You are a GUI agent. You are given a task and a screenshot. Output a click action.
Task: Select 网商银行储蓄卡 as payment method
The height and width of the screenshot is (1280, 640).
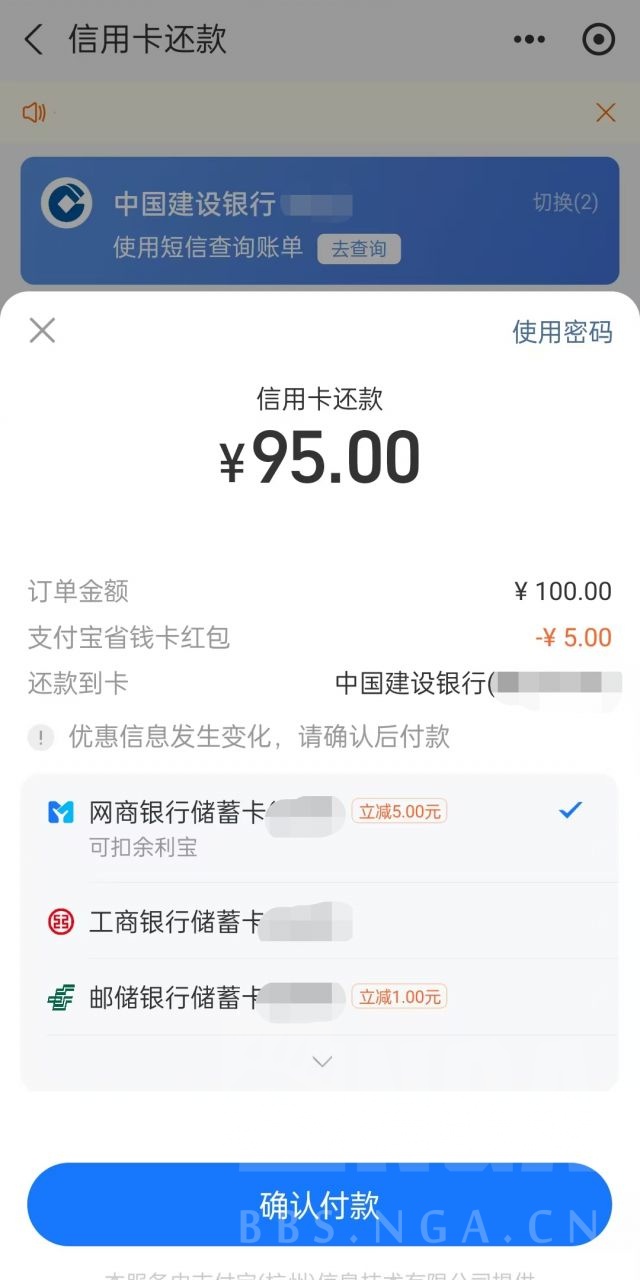pos(300,826)
